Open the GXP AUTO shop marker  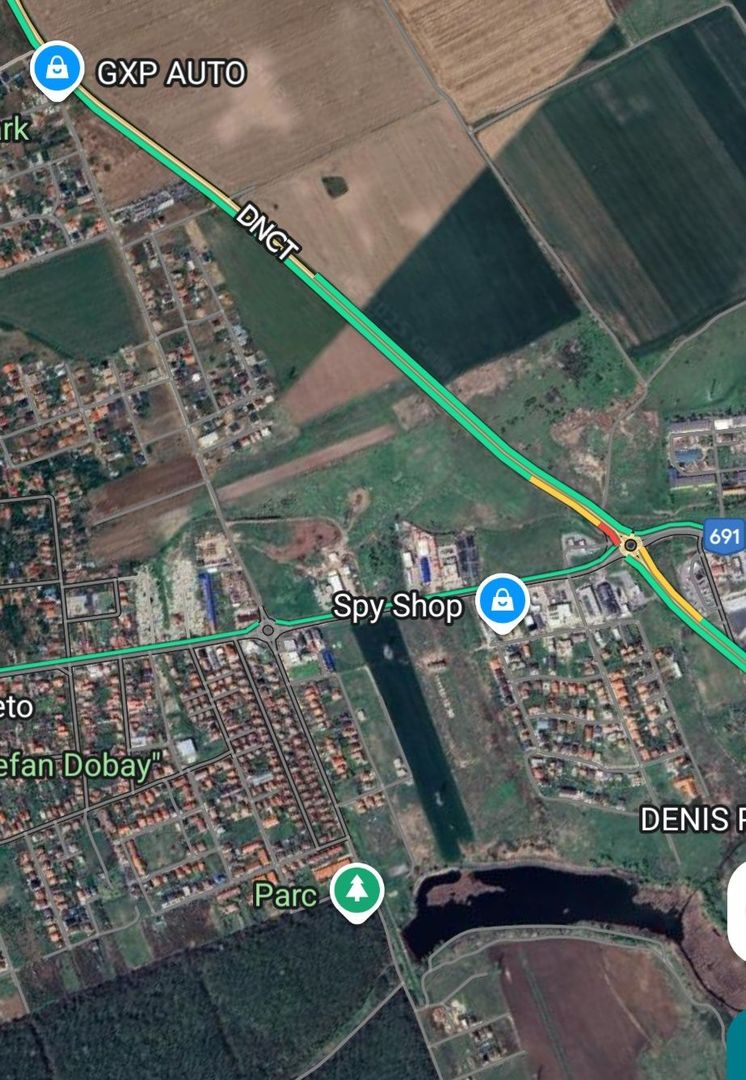(57, 69)
